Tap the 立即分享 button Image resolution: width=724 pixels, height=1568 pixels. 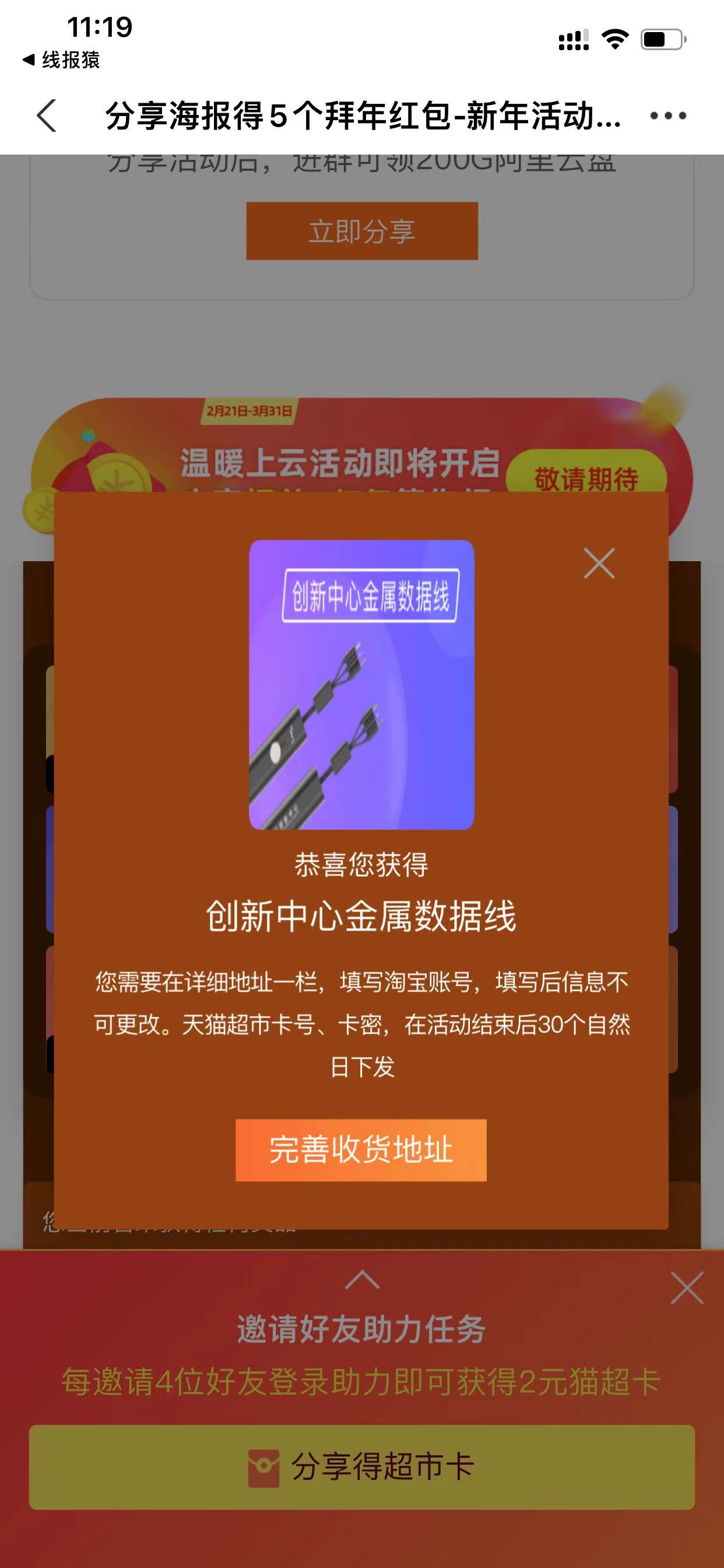(x=361, y=232)
